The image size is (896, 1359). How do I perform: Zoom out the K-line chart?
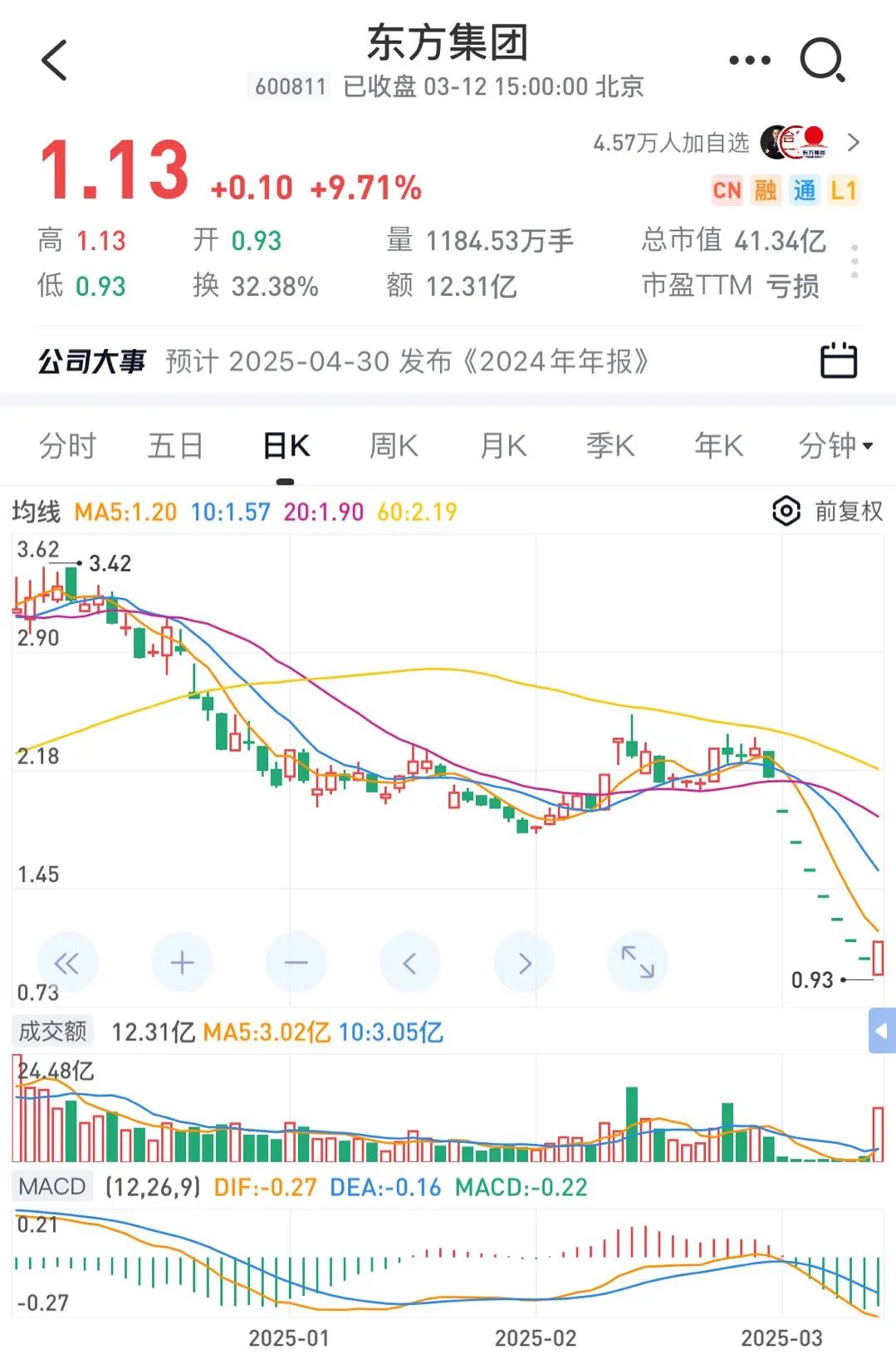pyautogui.click(x=296, y=963)
